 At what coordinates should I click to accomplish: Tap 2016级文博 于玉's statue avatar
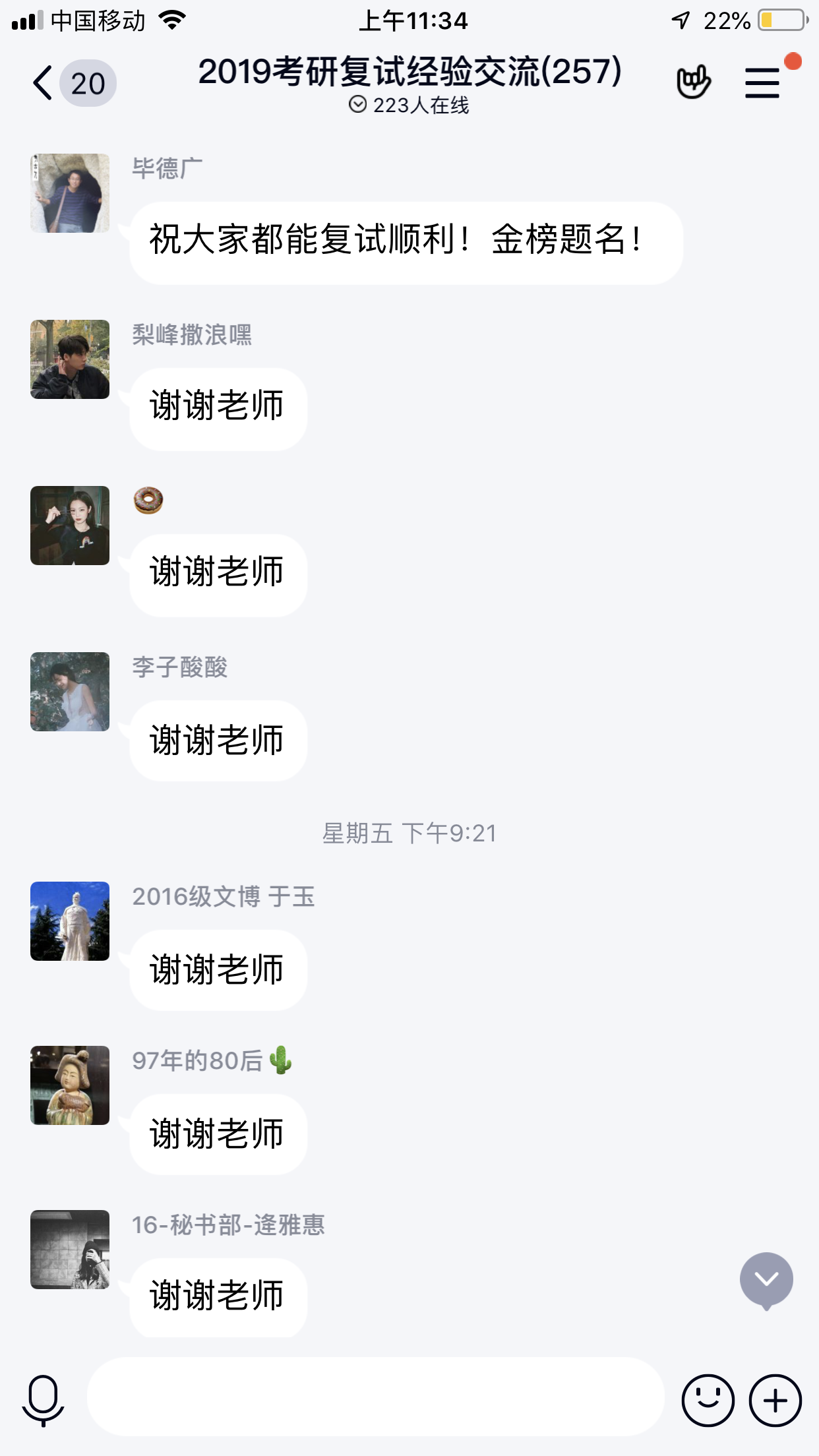pyautogui.click(x=69, y=921)
